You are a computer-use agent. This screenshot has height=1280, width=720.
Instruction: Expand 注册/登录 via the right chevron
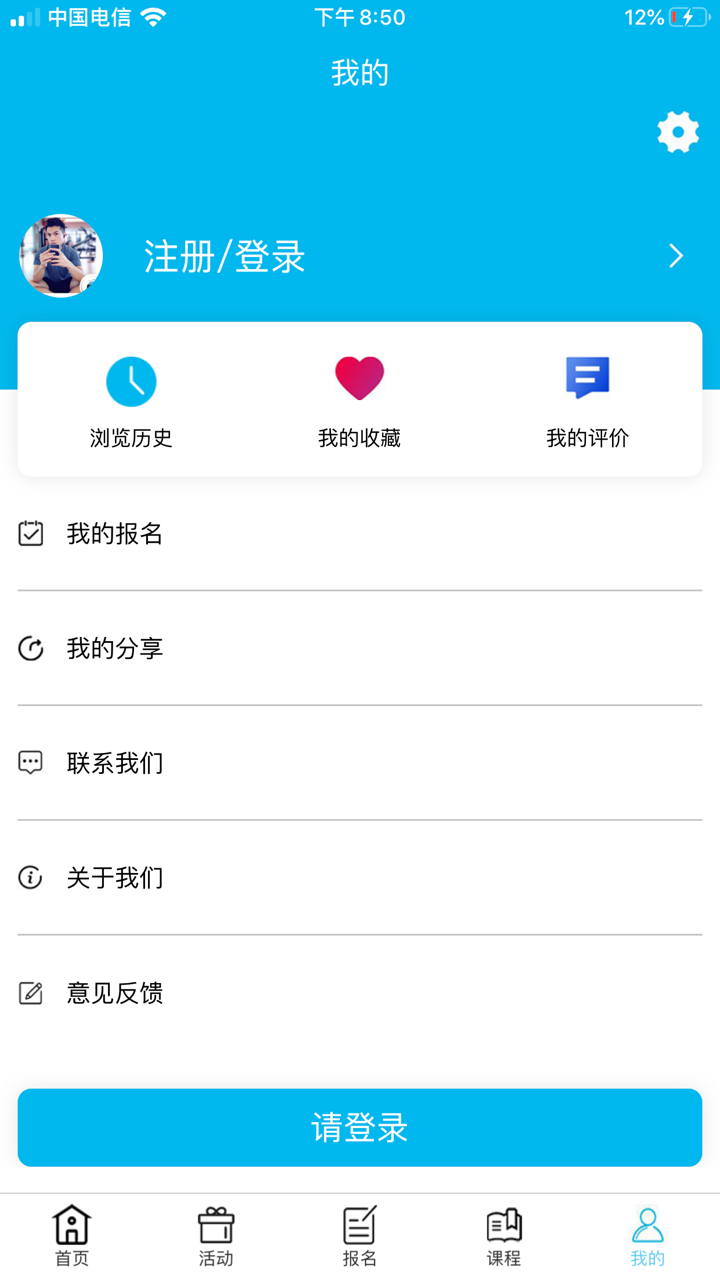[x=676, y=256]
